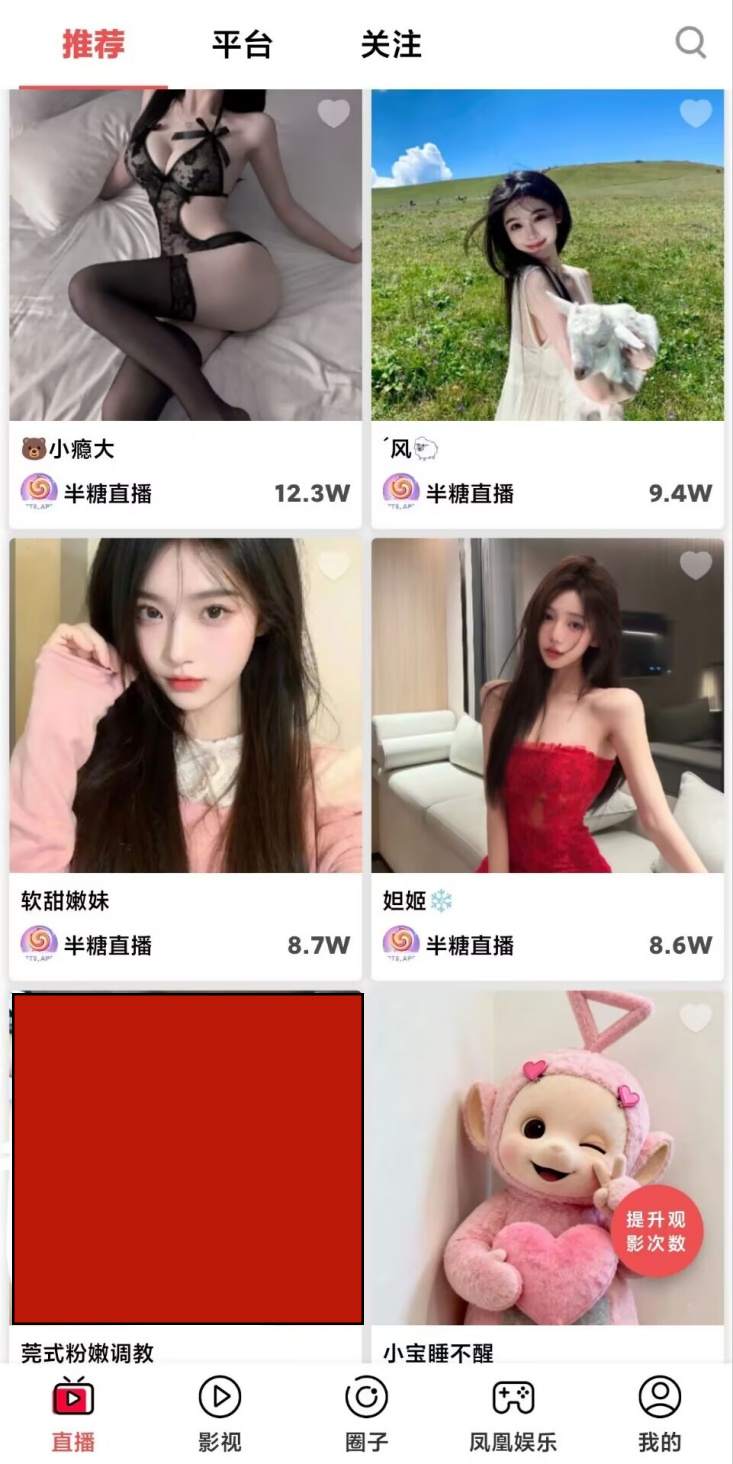Viewport: 733px width, 1464px height.
Task: Switch to the 推荐 tab
Action: (91, 44)
